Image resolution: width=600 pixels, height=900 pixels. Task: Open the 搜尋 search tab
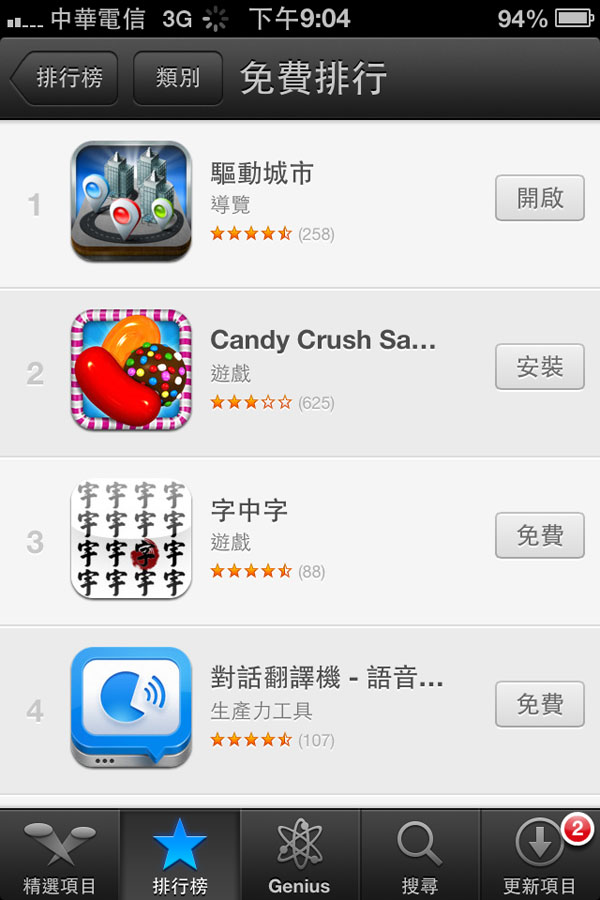pyautogui.click(x=419, y=857)
